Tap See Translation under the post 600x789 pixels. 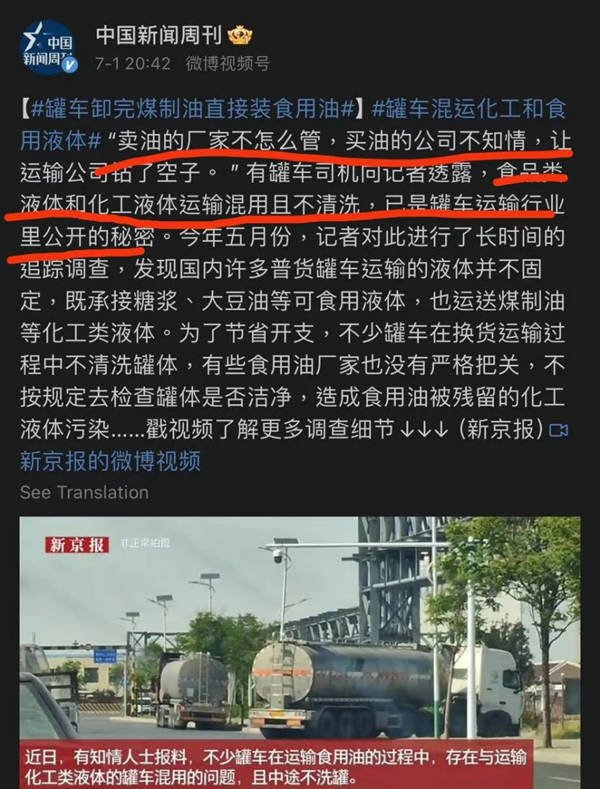pos(84,492)
